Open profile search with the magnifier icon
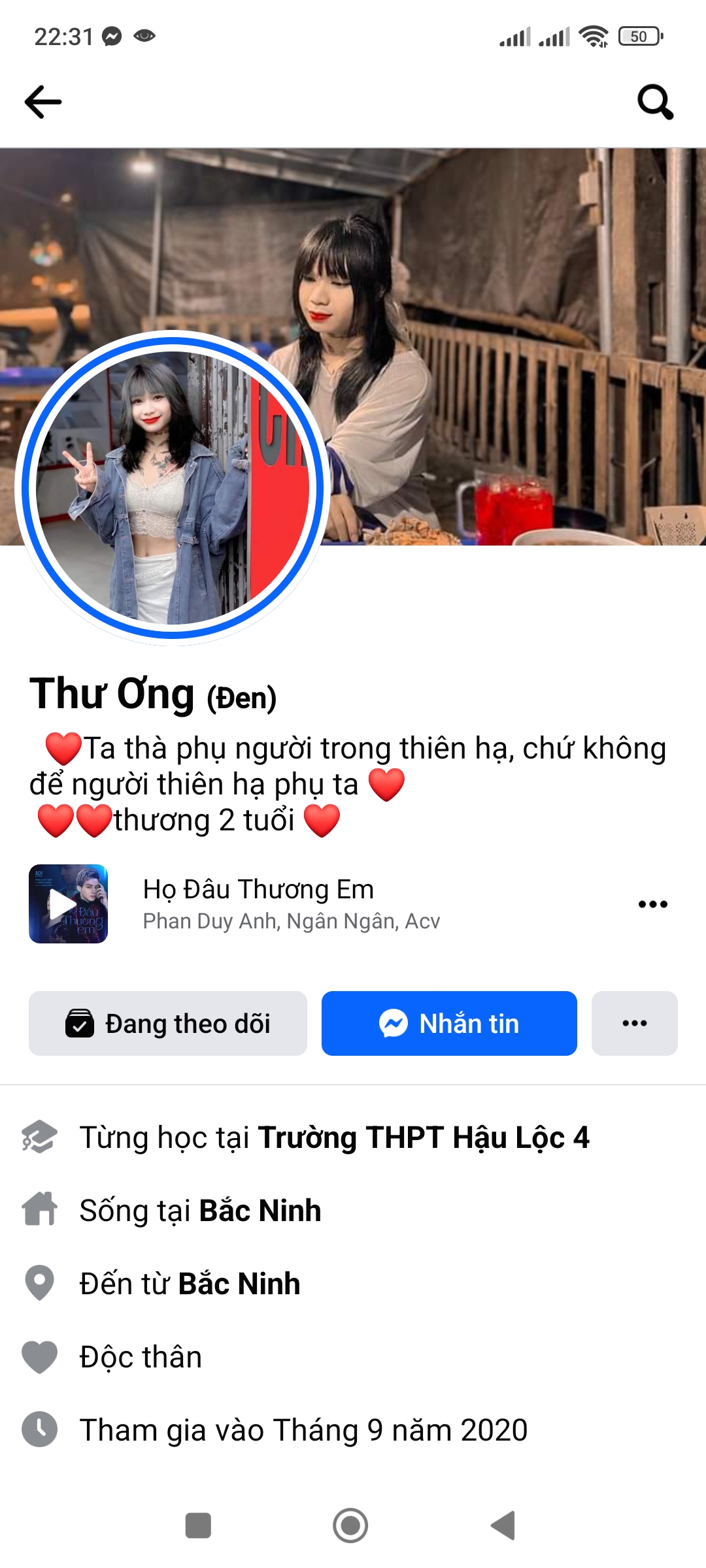Viewport: 706px width, 1568px height. (x=655, y=102)
